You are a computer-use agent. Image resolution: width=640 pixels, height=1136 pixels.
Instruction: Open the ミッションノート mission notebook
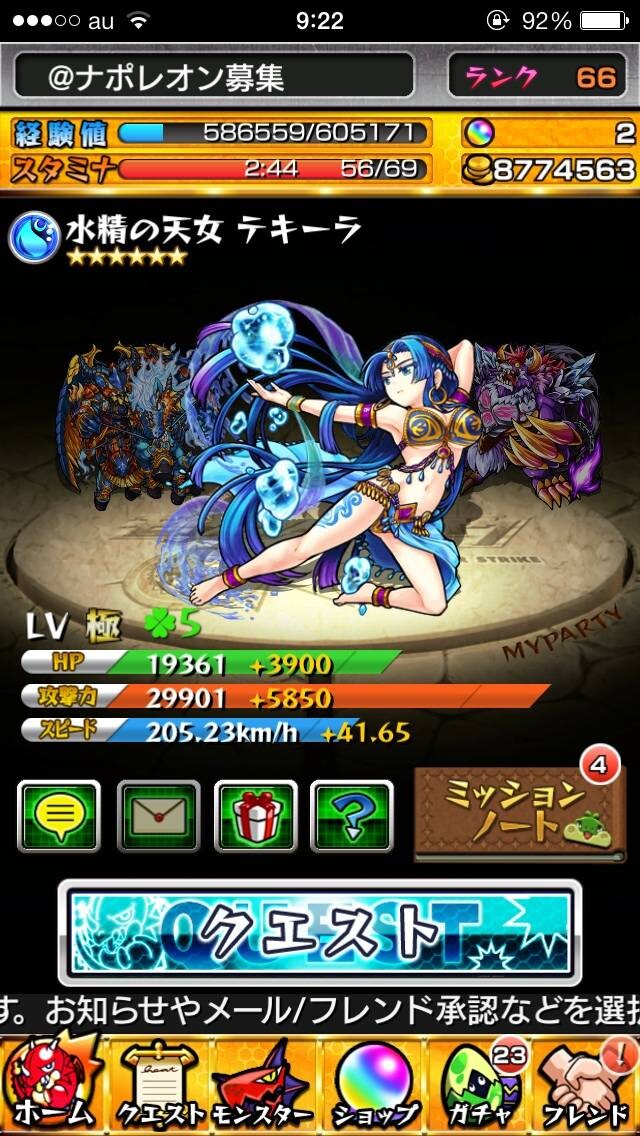[519, 811]
